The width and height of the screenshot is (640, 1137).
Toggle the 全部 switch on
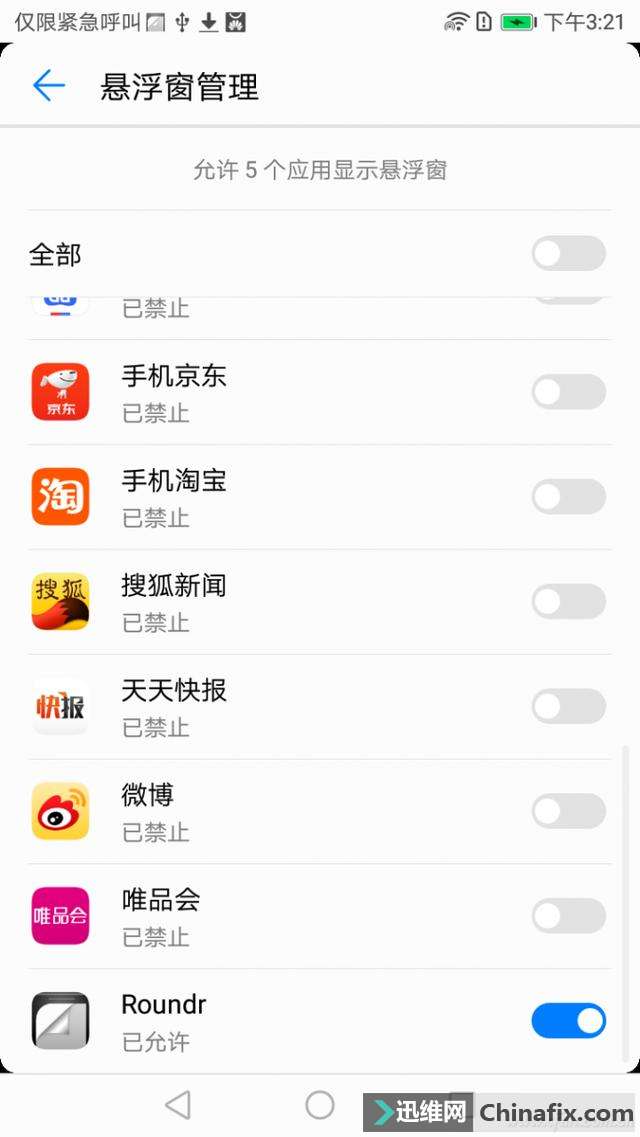tap(568, 254)
